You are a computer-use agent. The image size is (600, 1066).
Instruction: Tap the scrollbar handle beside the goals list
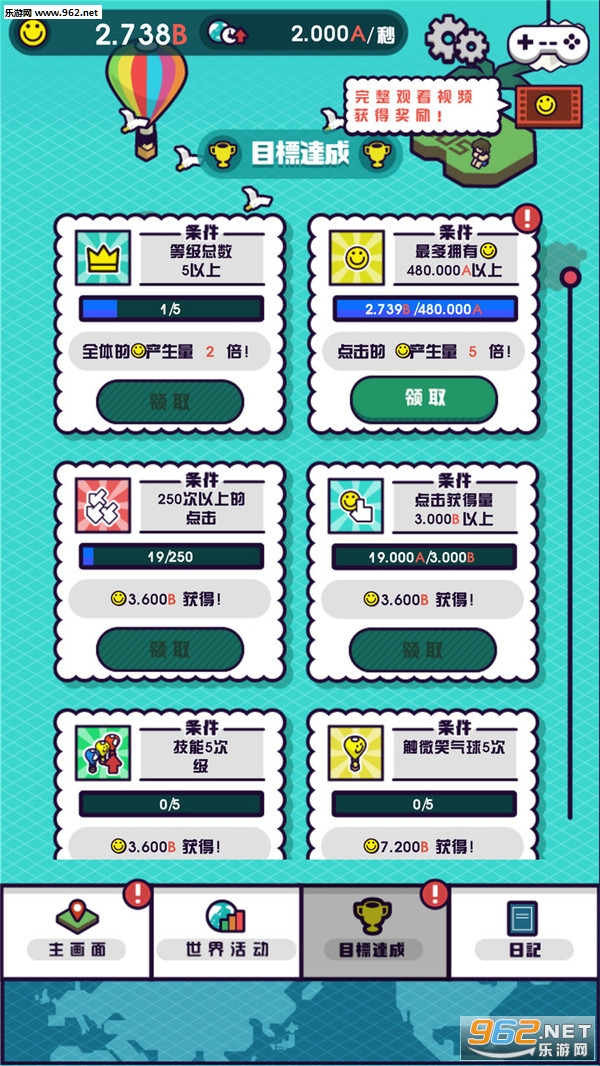click(570, 276)
